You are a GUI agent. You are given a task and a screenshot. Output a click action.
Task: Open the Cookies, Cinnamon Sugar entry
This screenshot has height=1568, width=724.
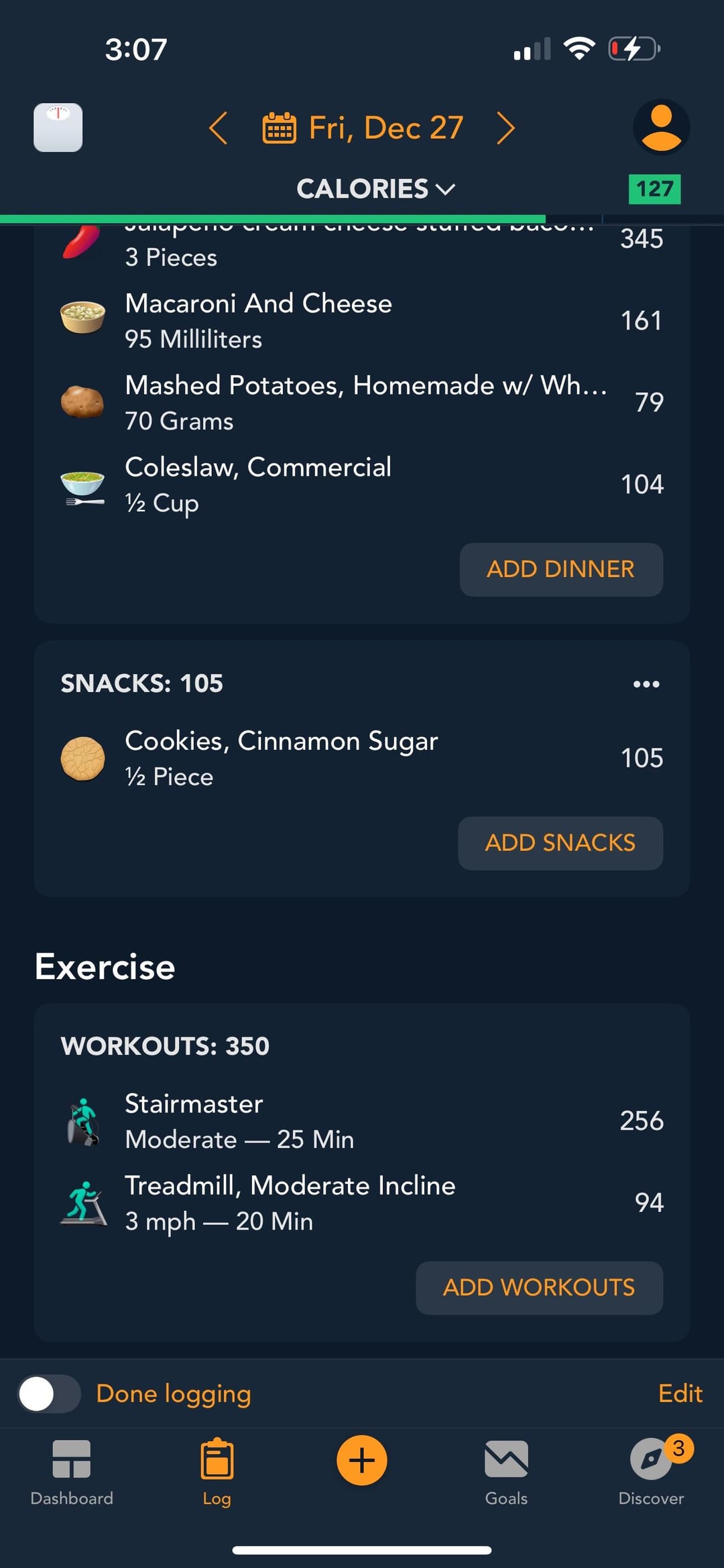click(x=362, y=759)
